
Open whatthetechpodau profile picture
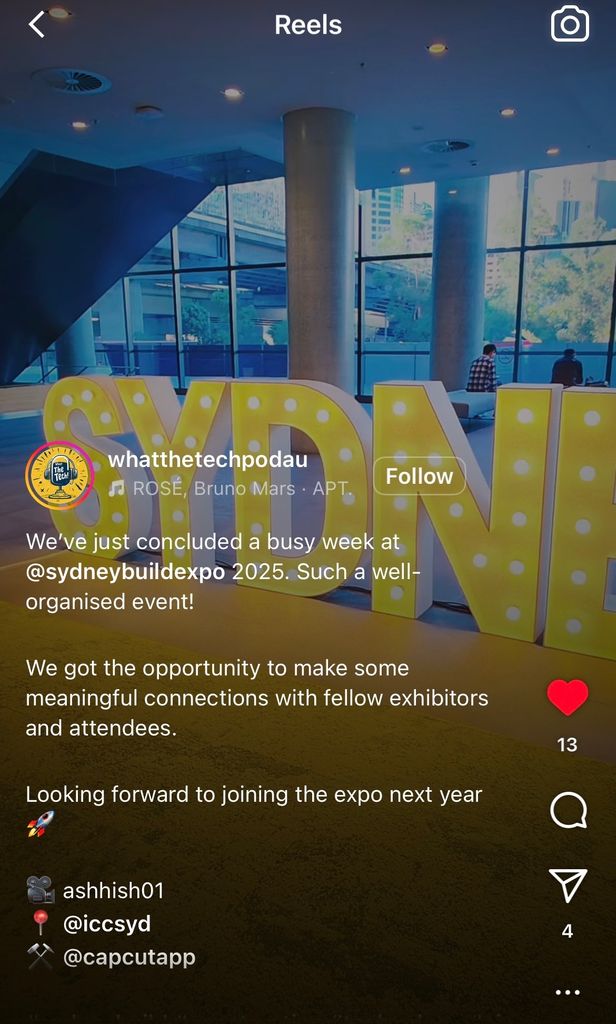coord(59,475)
